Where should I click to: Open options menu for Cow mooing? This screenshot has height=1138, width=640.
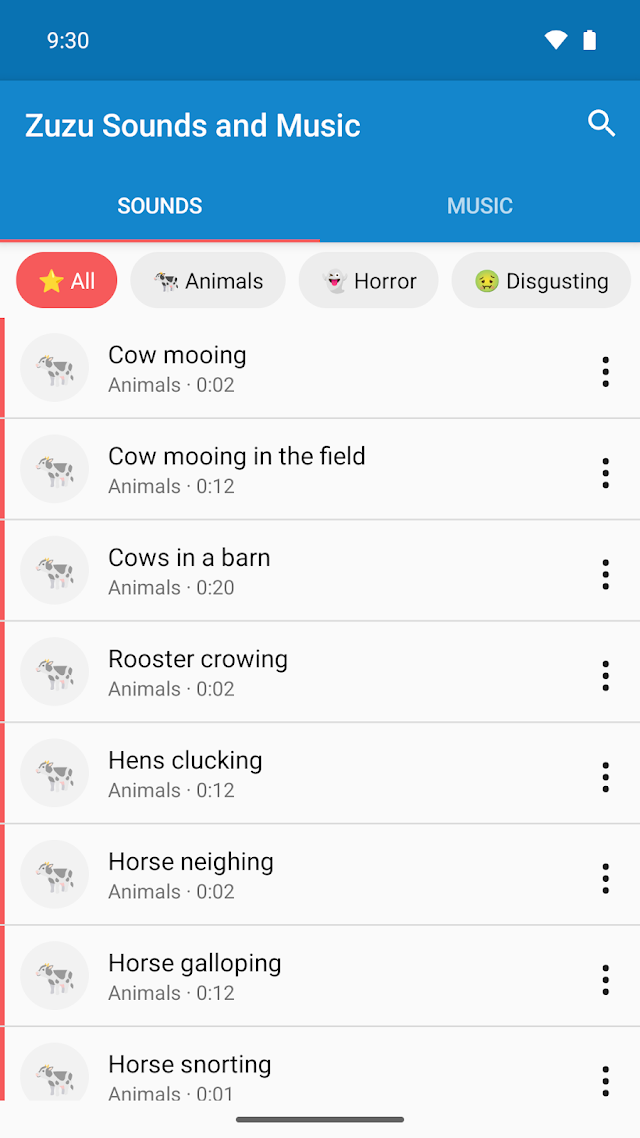605,372
